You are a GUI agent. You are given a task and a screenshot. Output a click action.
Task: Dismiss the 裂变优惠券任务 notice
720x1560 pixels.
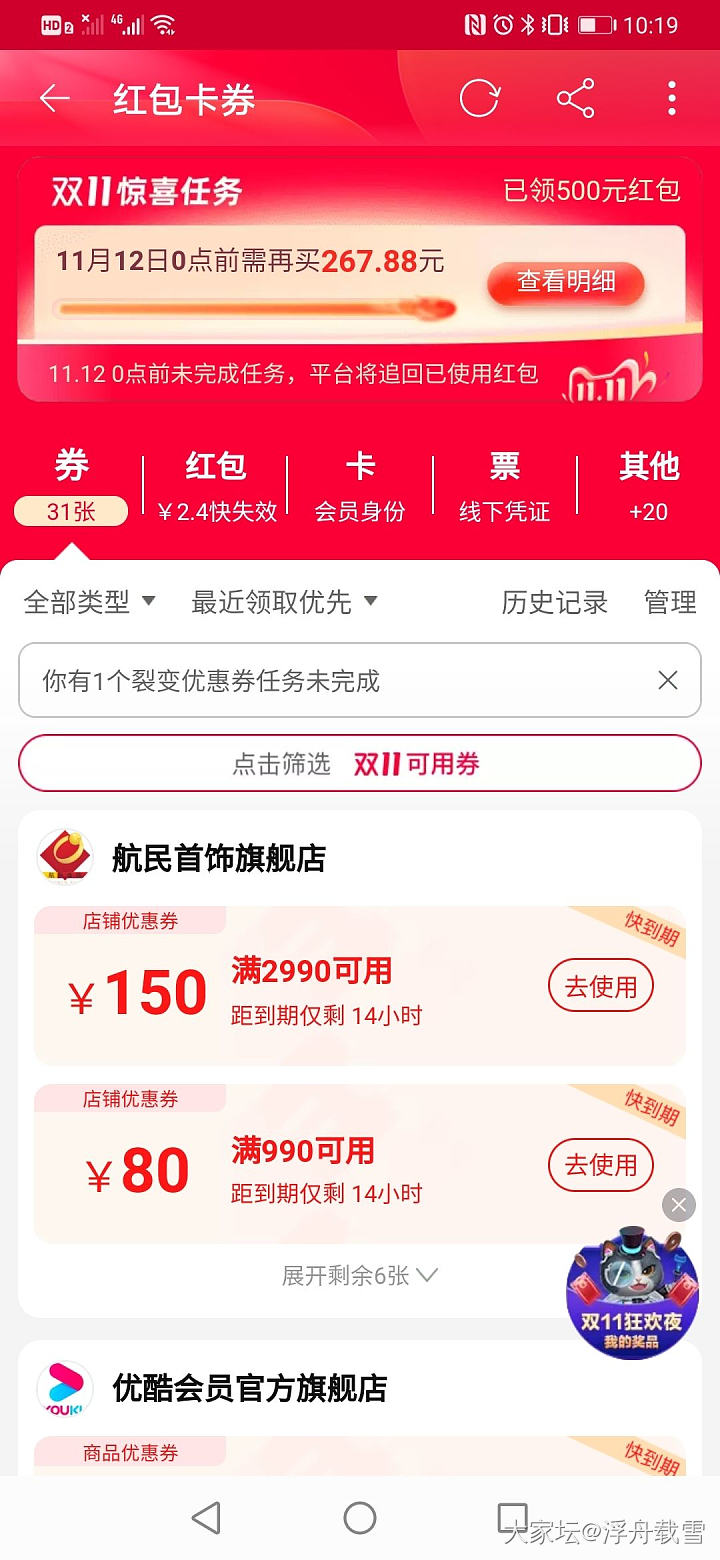(x=668, y=681)
